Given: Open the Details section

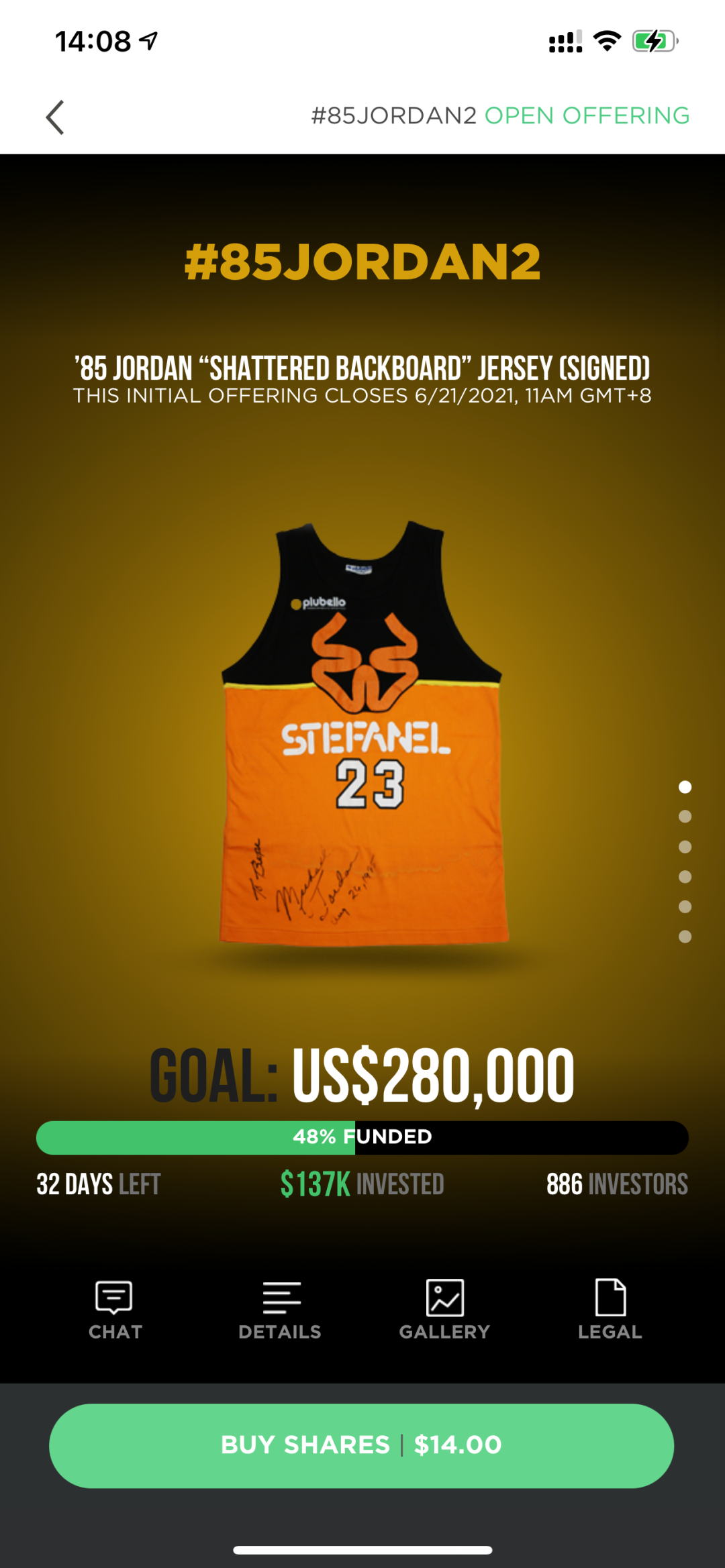Looking at the screenshot, I should [280, 1309].
